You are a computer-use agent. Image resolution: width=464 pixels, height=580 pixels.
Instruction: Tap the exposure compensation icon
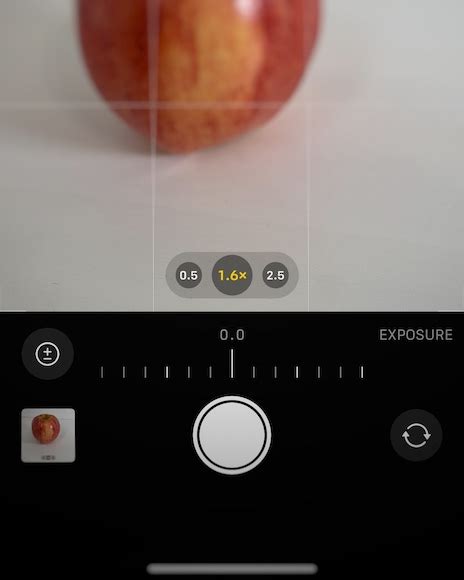48,354
